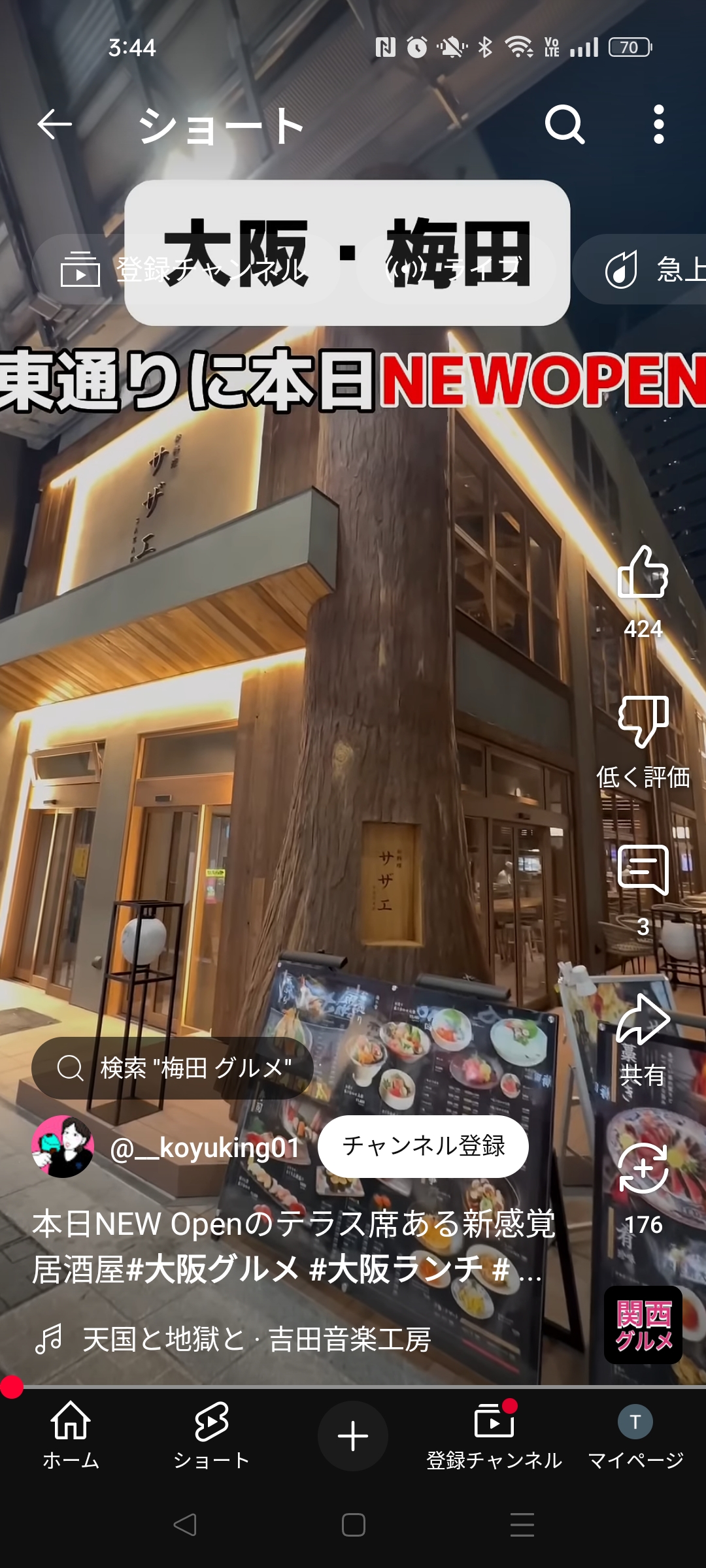The height and width of the screenshot is (1568, 706).
Task: Remix this Short
Action: pyautogui.click(x=643, y=1169)
